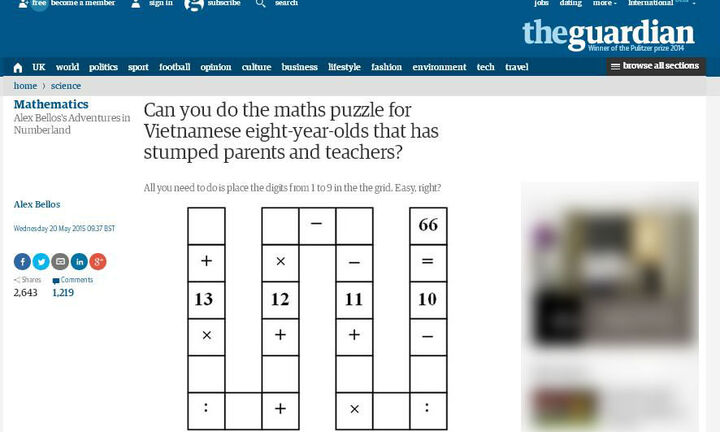Open the subscribe link

coord(223,4)
